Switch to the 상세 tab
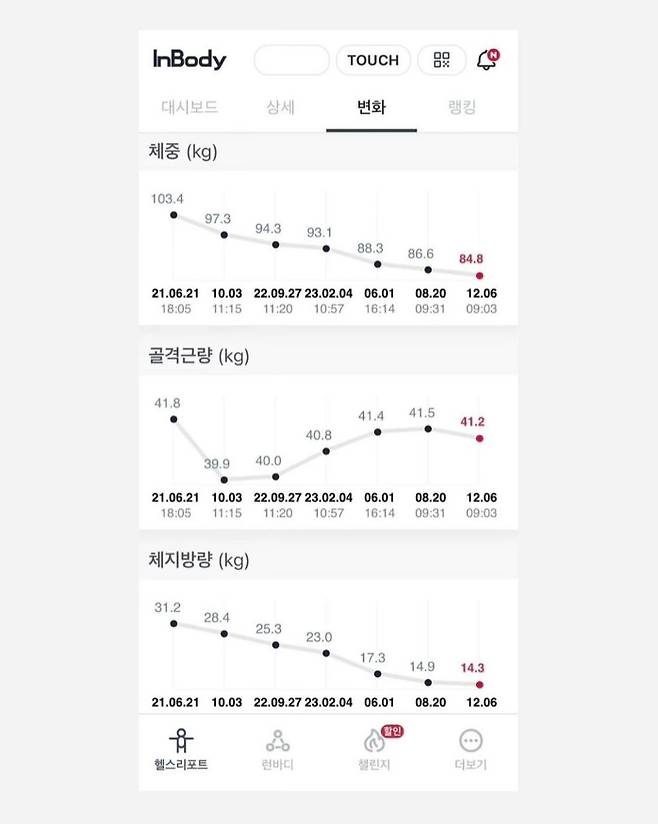The height and width of the screenshot is (824, 658). pyautogui.click(x=281, y=108)
